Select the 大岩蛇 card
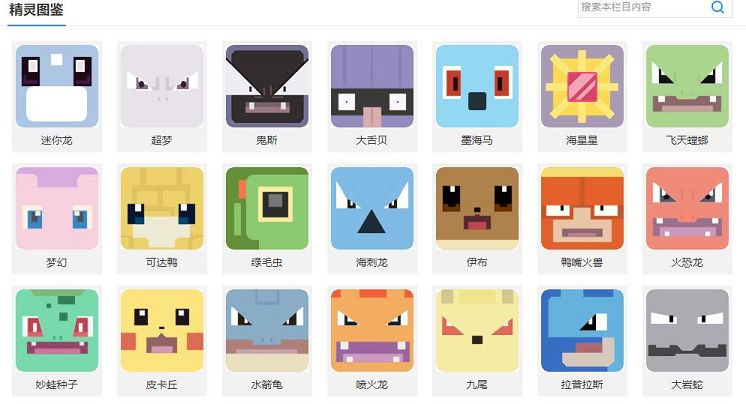Screen dimensions: 746x404 coord(686,331)
